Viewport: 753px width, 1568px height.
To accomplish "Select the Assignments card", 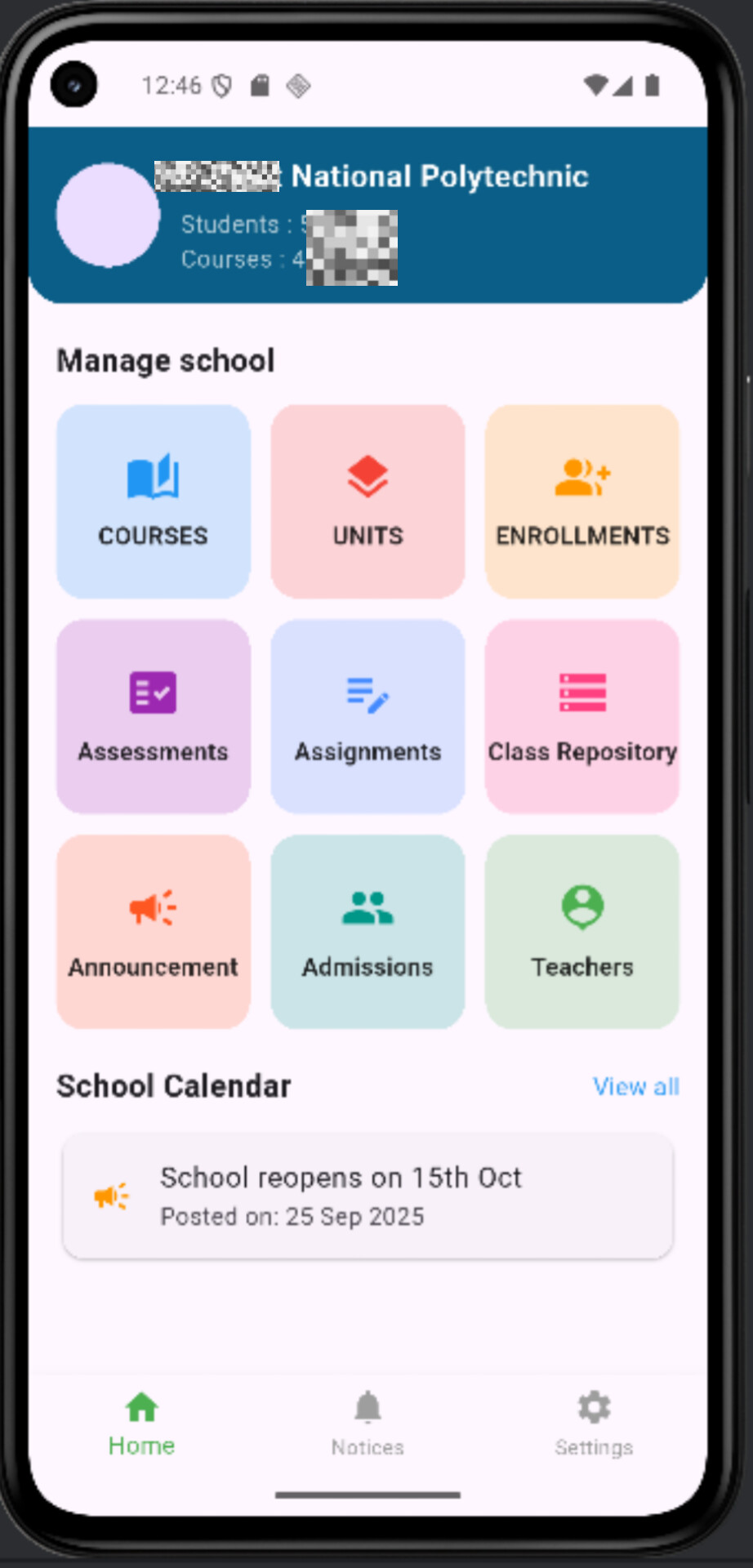I will 368,716.
